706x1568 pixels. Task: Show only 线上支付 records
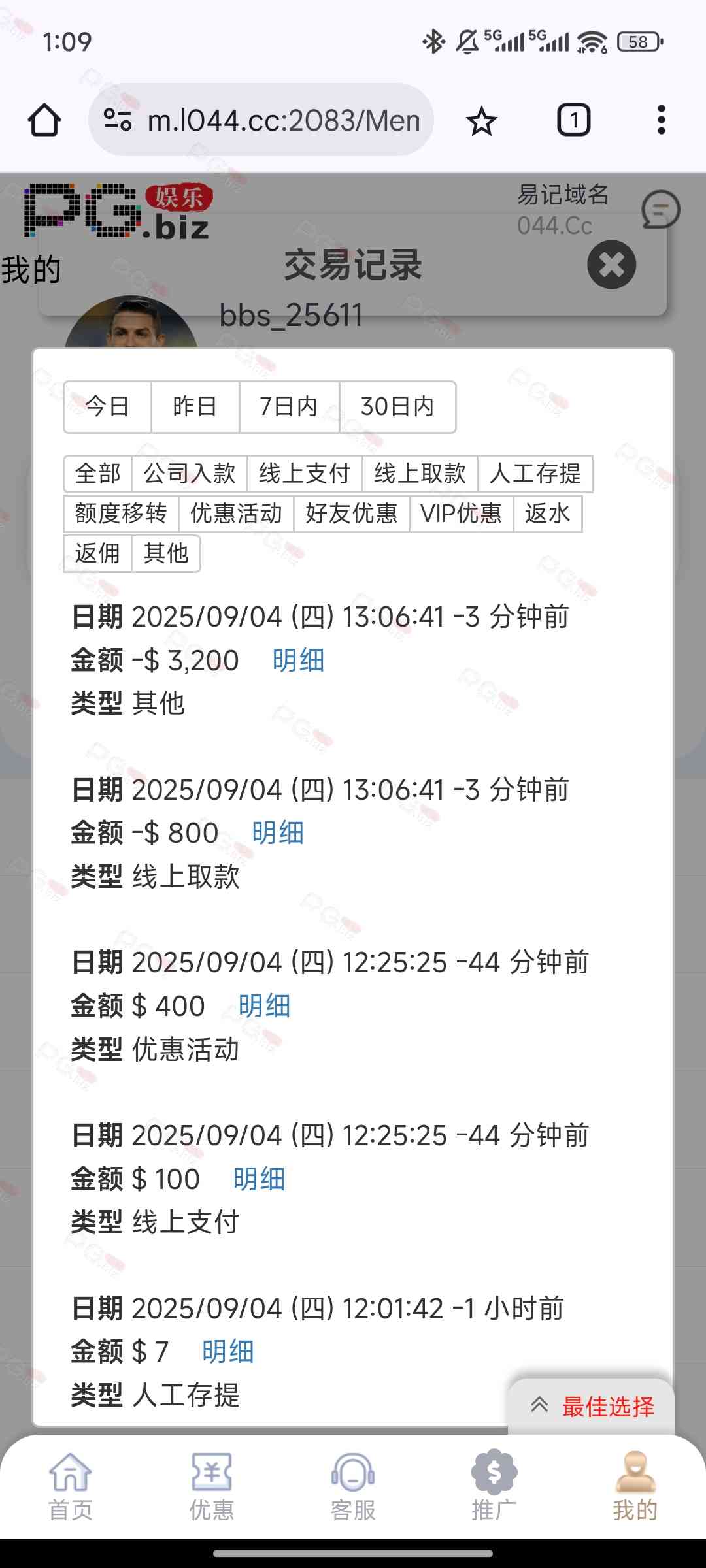click(305, 474)
